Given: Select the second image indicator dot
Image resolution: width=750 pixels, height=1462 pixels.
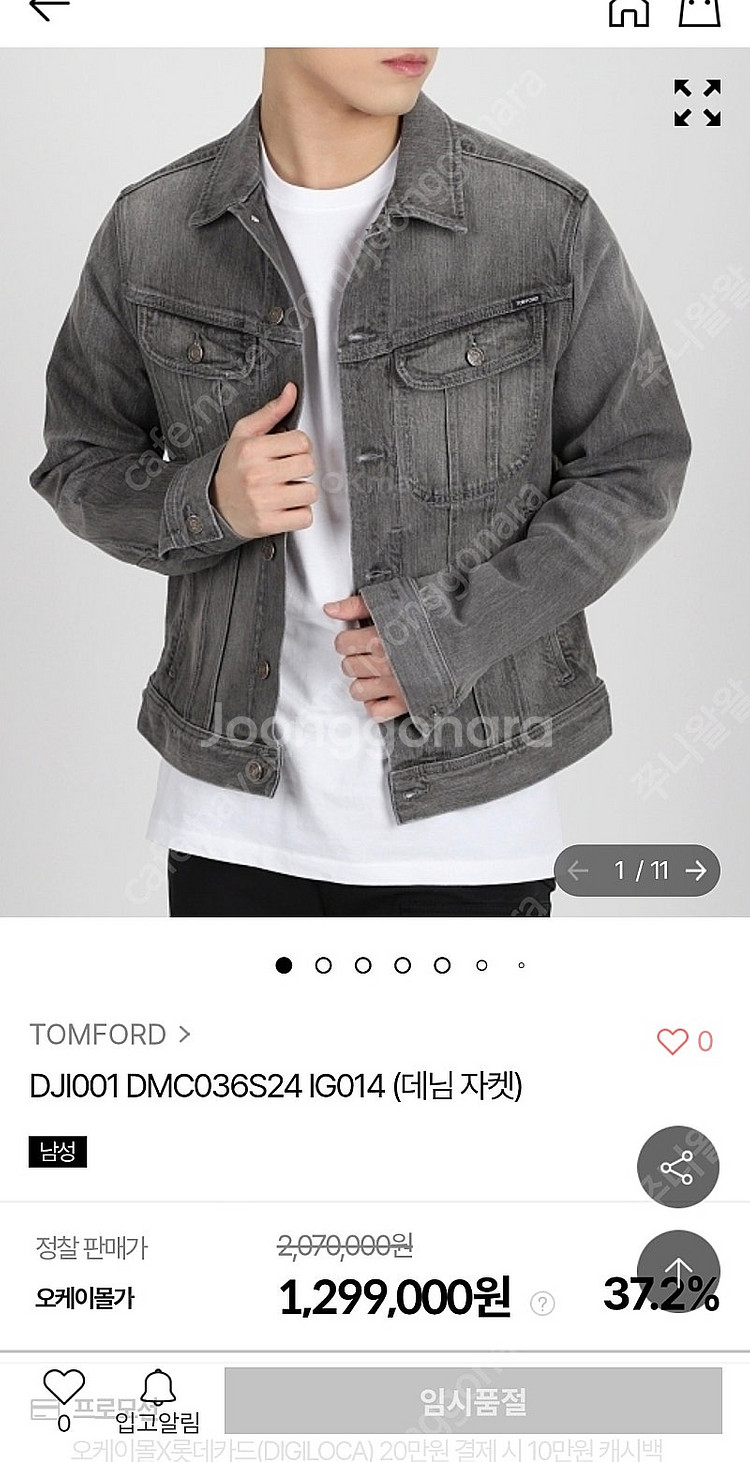Looking at the screenshot, I should (x=323, y=965).
